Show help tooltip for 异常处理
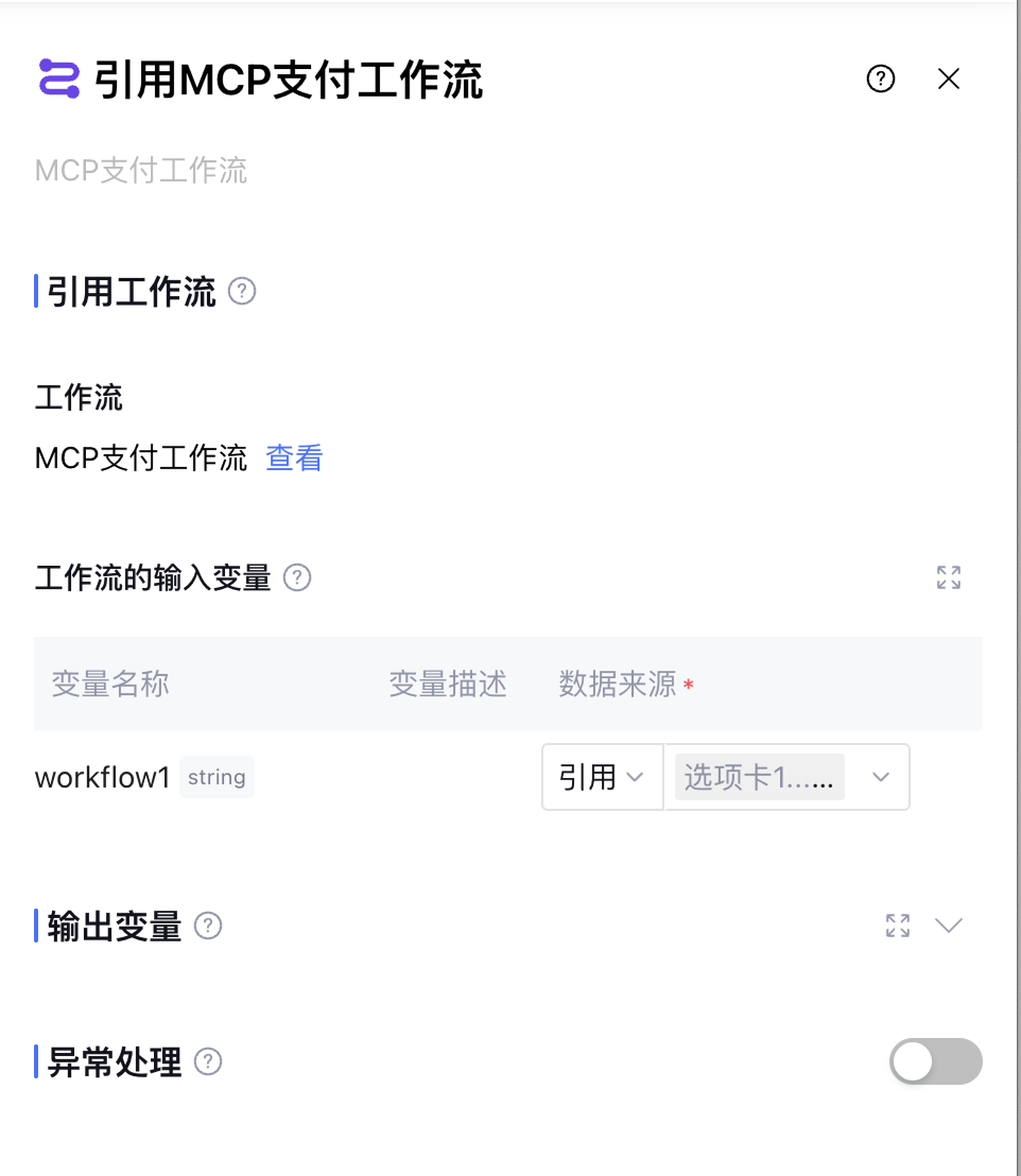Image resolution: width=1021 pixels, height=1176 pixels. 208,1062
